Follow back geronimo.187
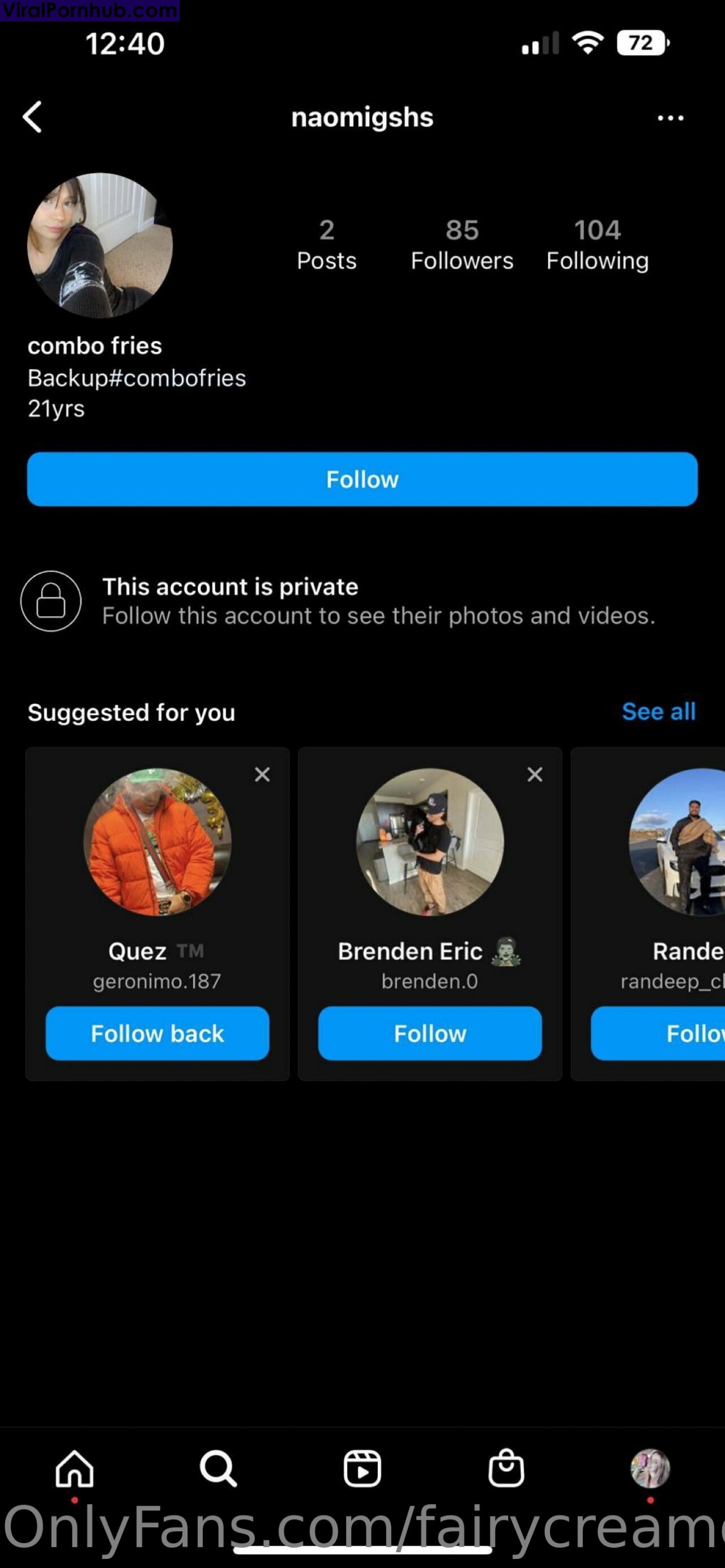The image size is (725, 1568). (157, 1033)
